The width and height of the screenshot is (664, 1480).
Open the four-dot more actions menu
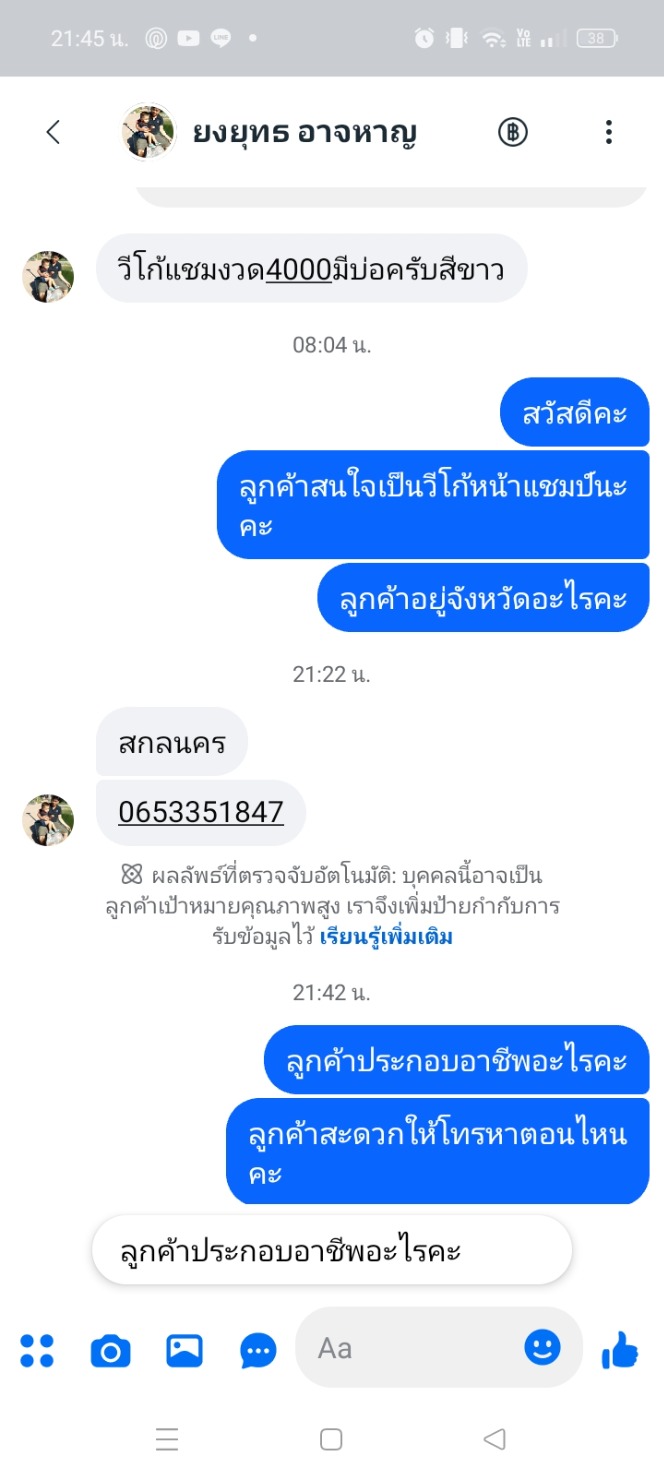pos(37,1350)
